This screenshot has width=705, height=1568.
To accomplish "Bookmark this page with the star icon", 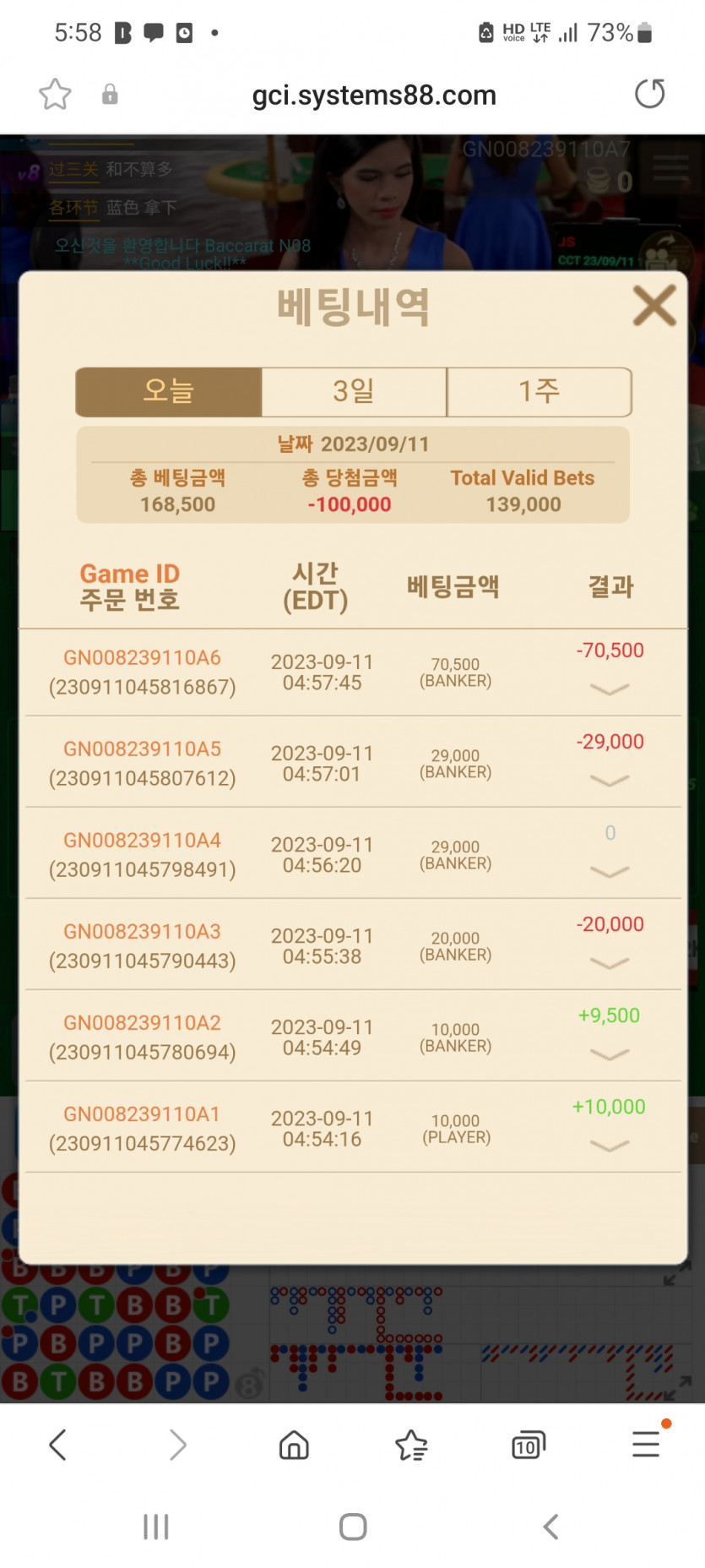I will click(x=55, y=94).
